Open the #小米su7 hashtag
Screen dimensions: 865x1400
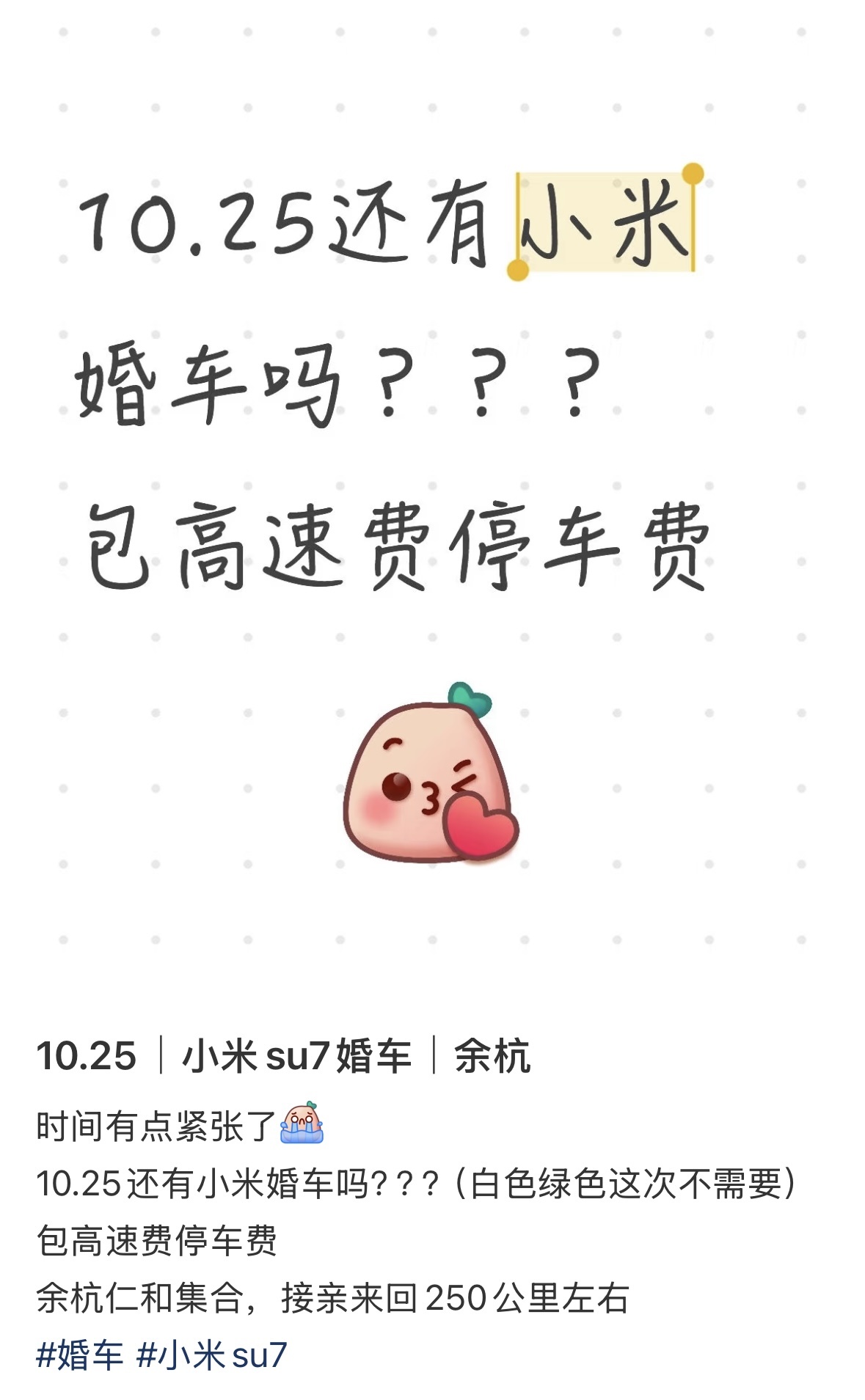coord(211,1355)
